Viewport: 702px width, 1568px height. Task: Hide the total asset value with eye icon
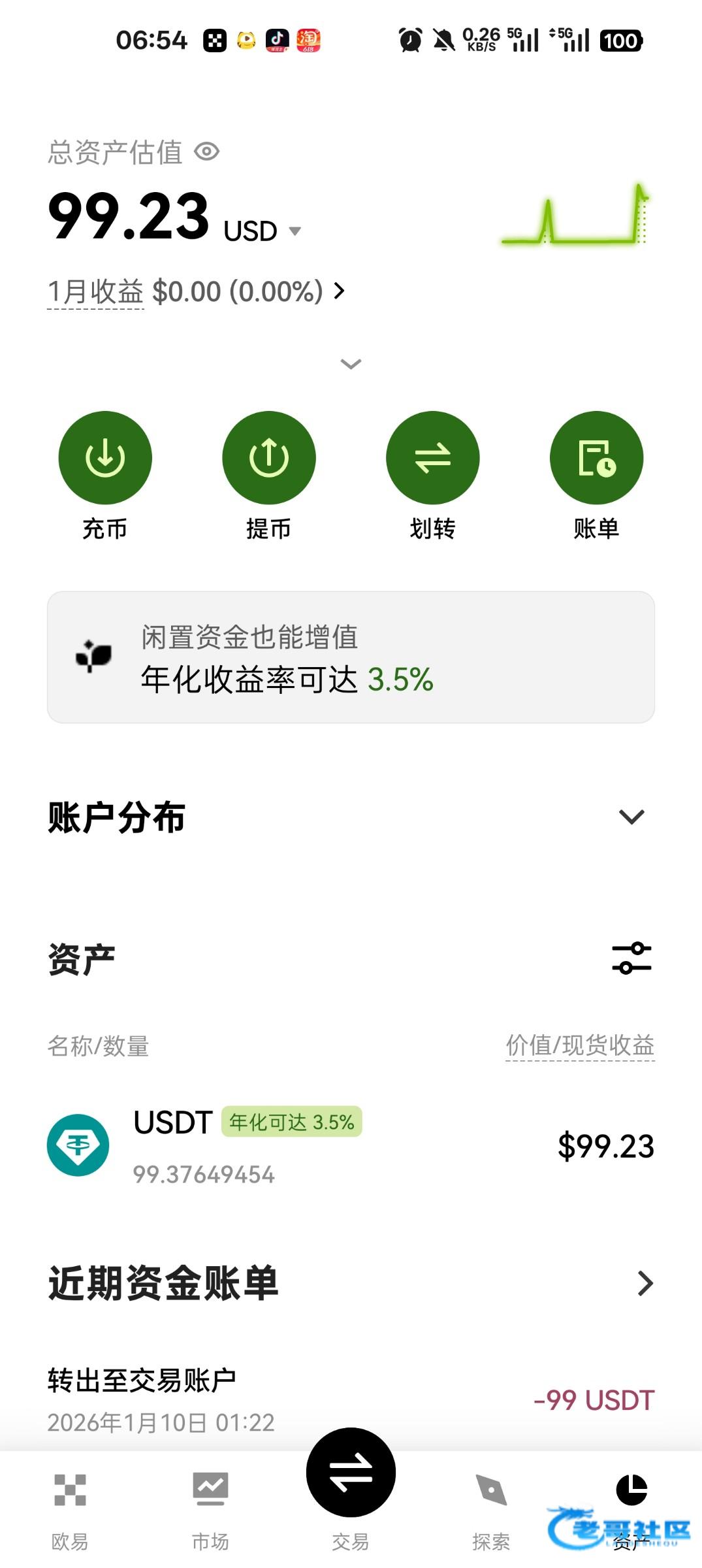pyautogui.click(x=207, y=152)
